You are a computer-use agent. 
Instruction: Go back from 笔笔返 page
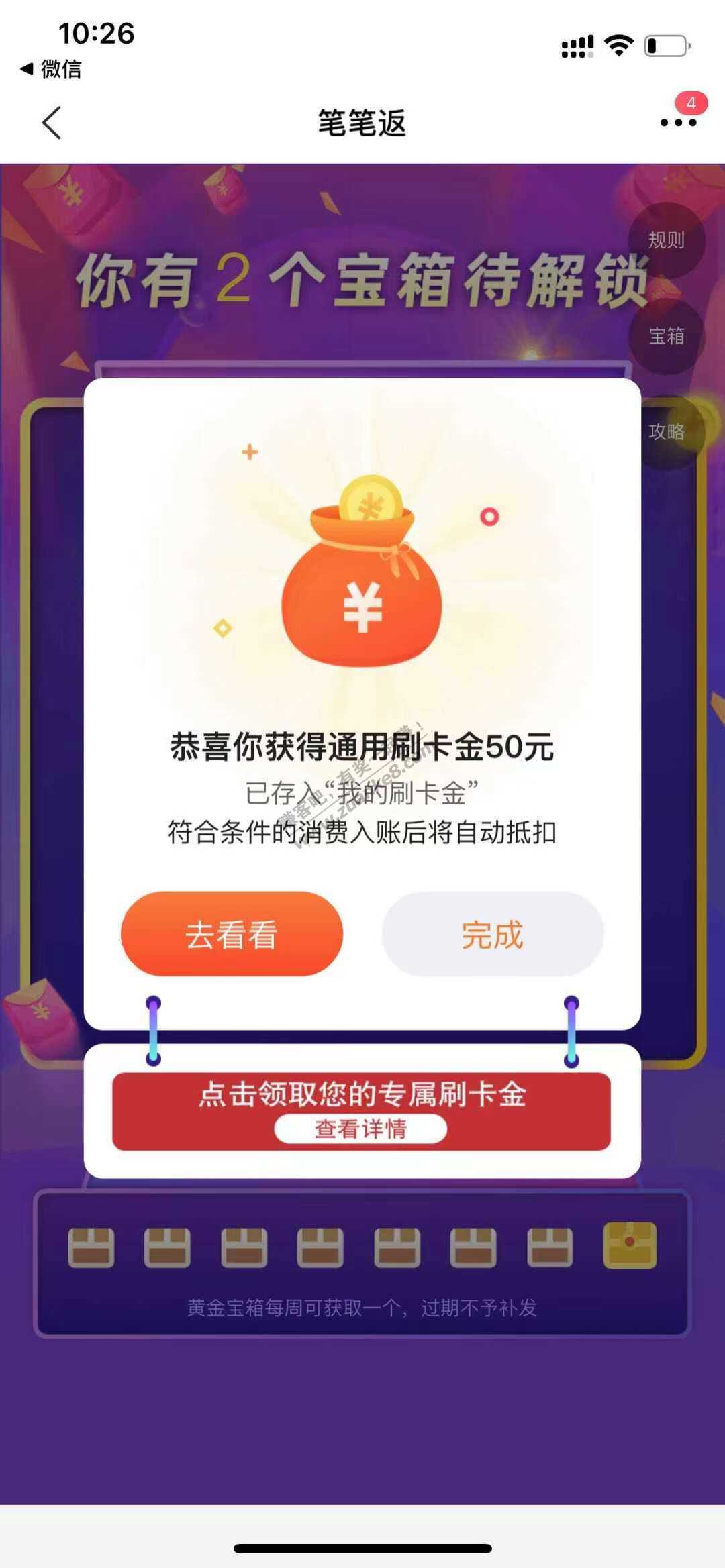tap(52, 123)
